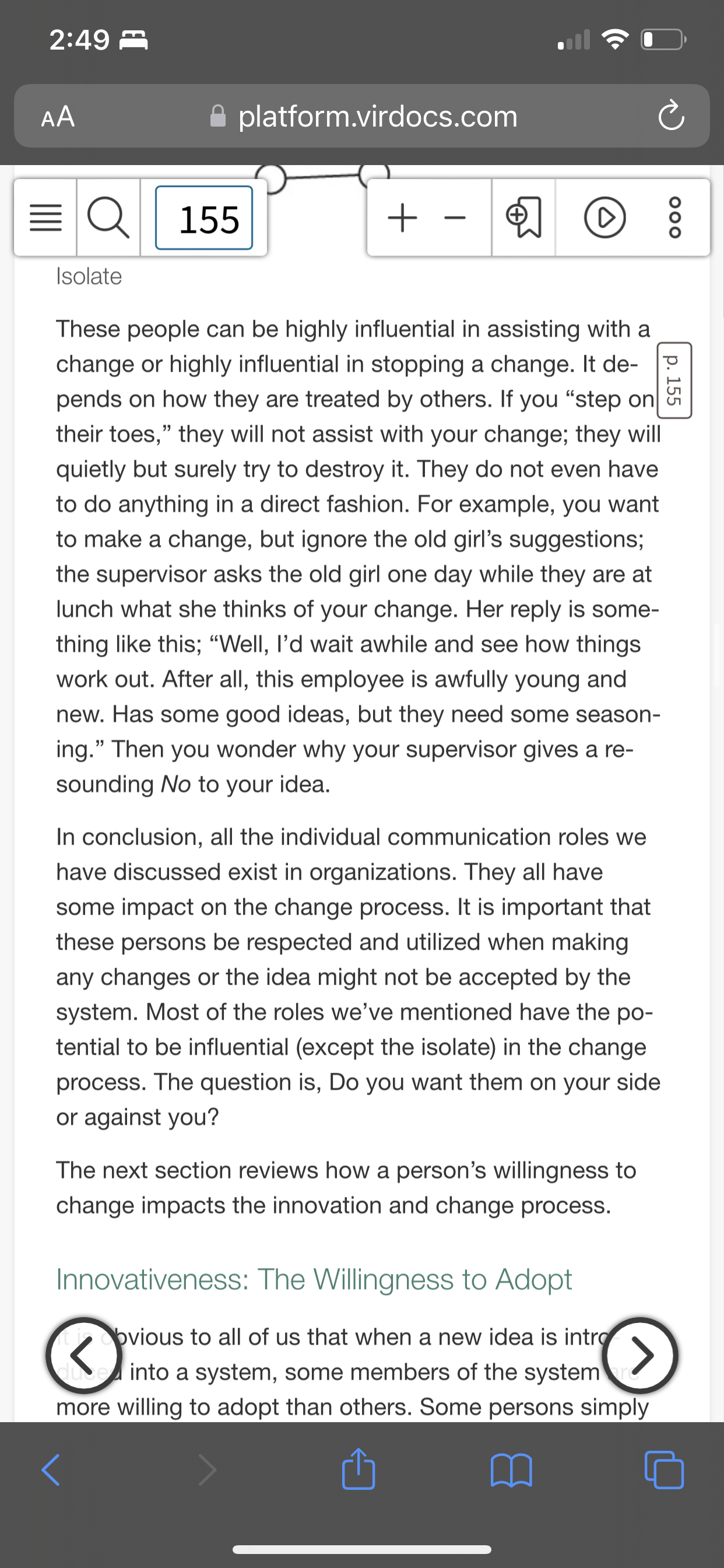Zoom out with the minus button
724x1568 pixels.
(x=455, y=218)
